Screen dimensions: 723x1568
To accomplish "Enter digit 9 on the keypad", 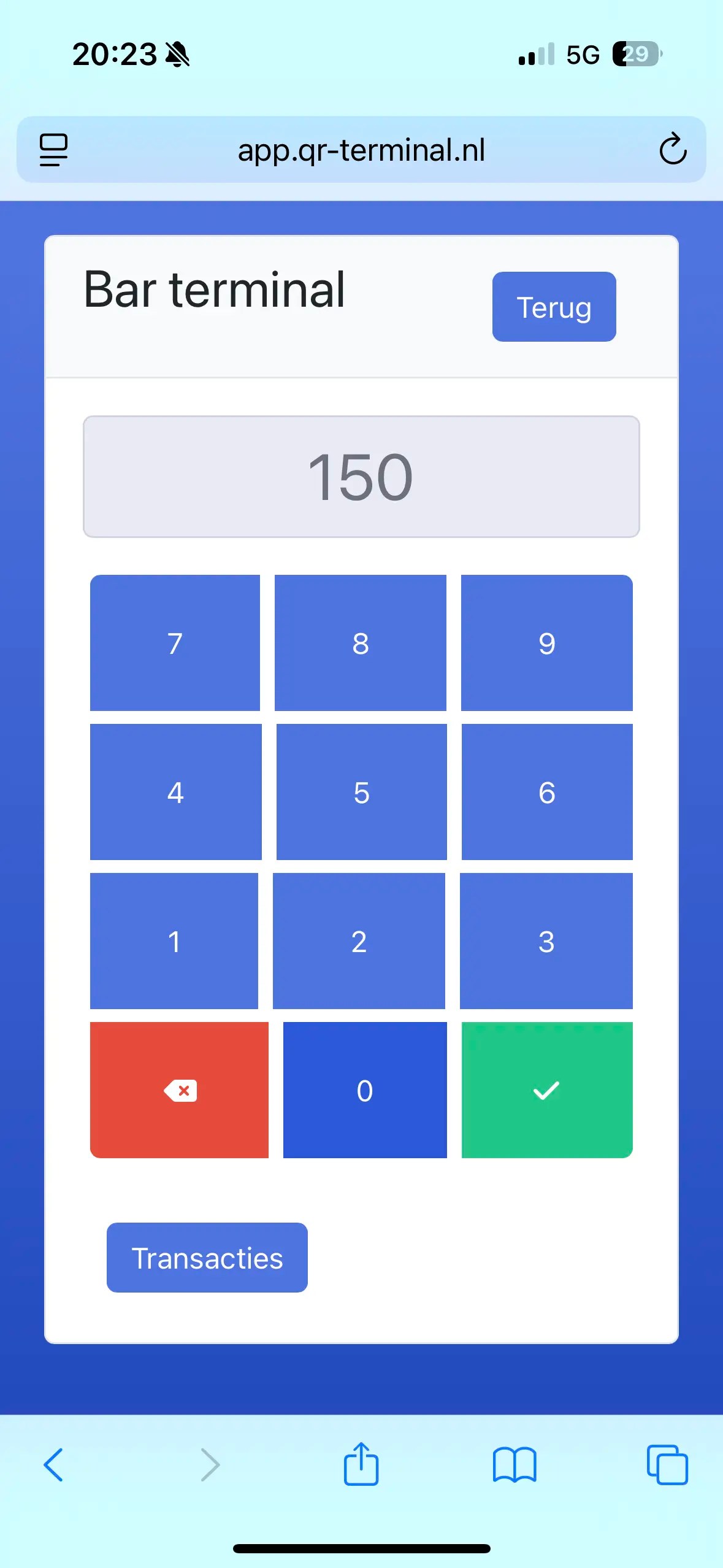I will 546,642.
